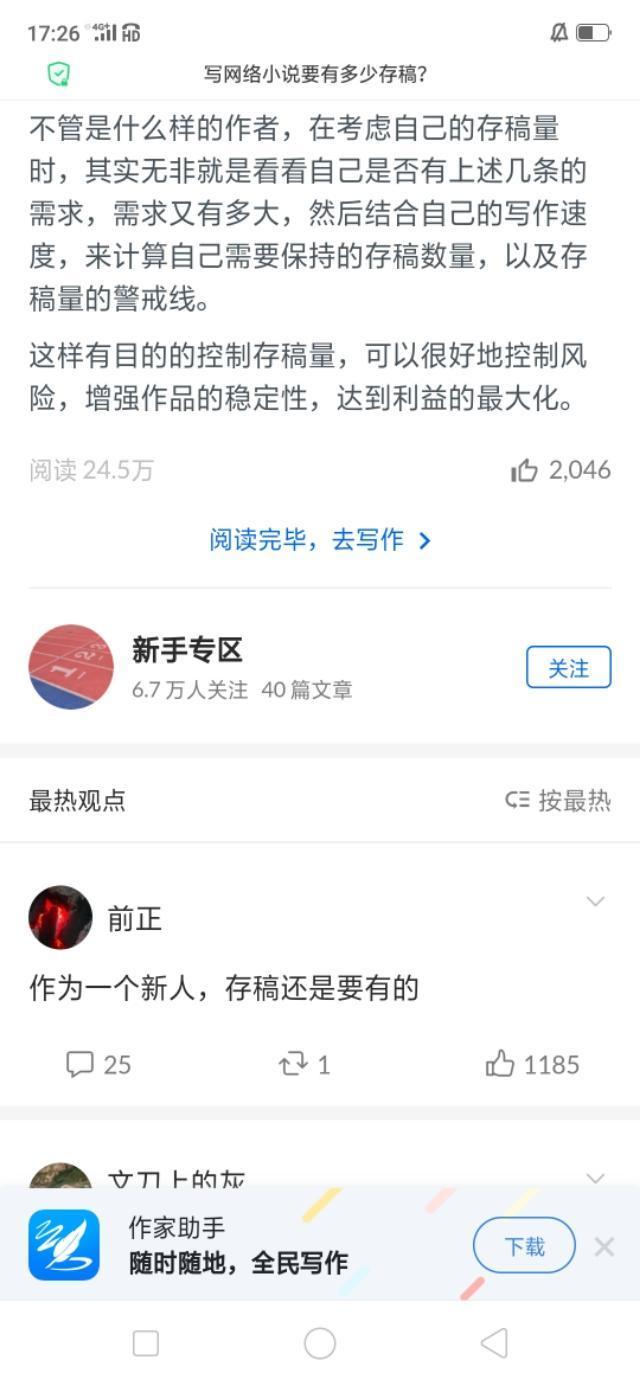Like 前正's comment with 1185 likes
This screenshot has height=1386, width=640.
[532, 1064]
